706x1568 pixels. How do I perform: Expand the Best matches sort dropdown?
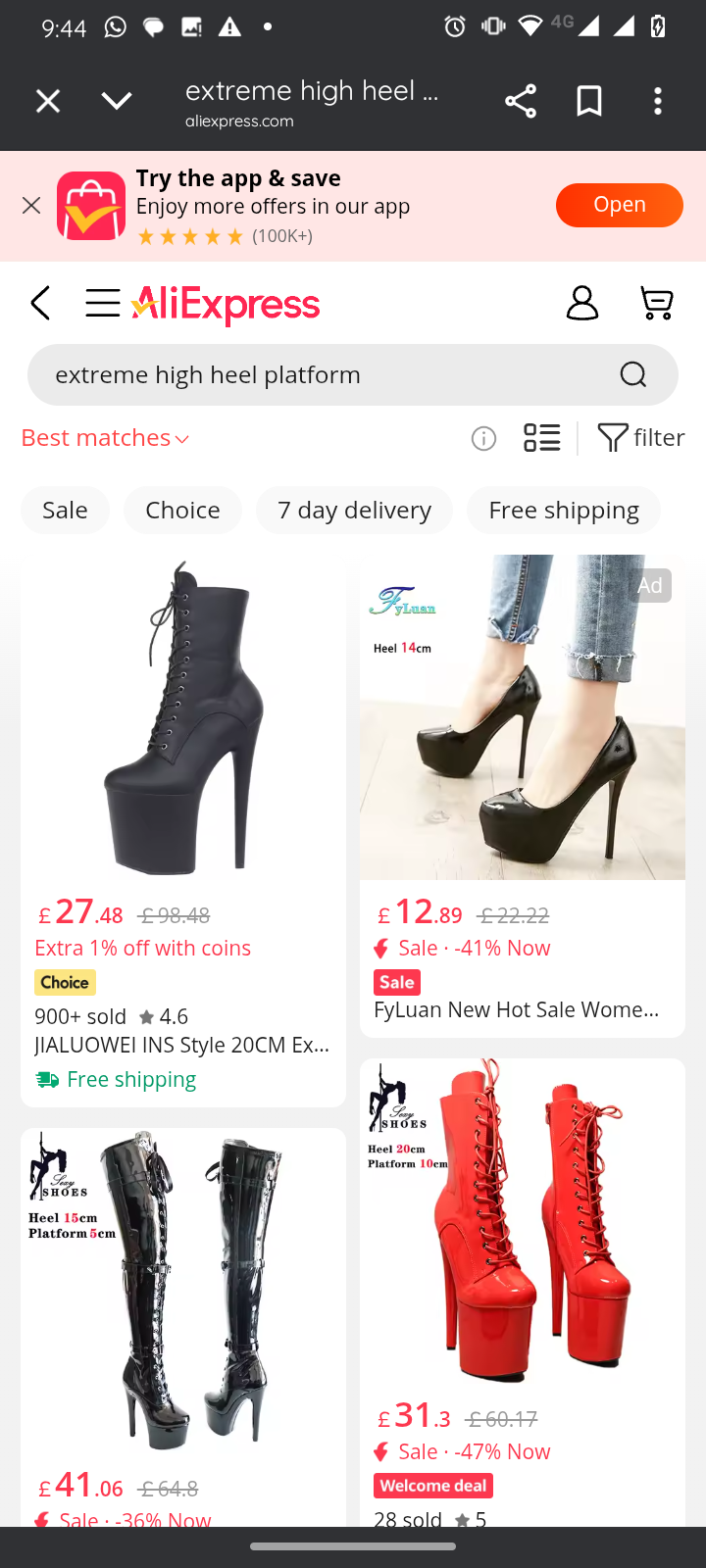click(105, 438)
